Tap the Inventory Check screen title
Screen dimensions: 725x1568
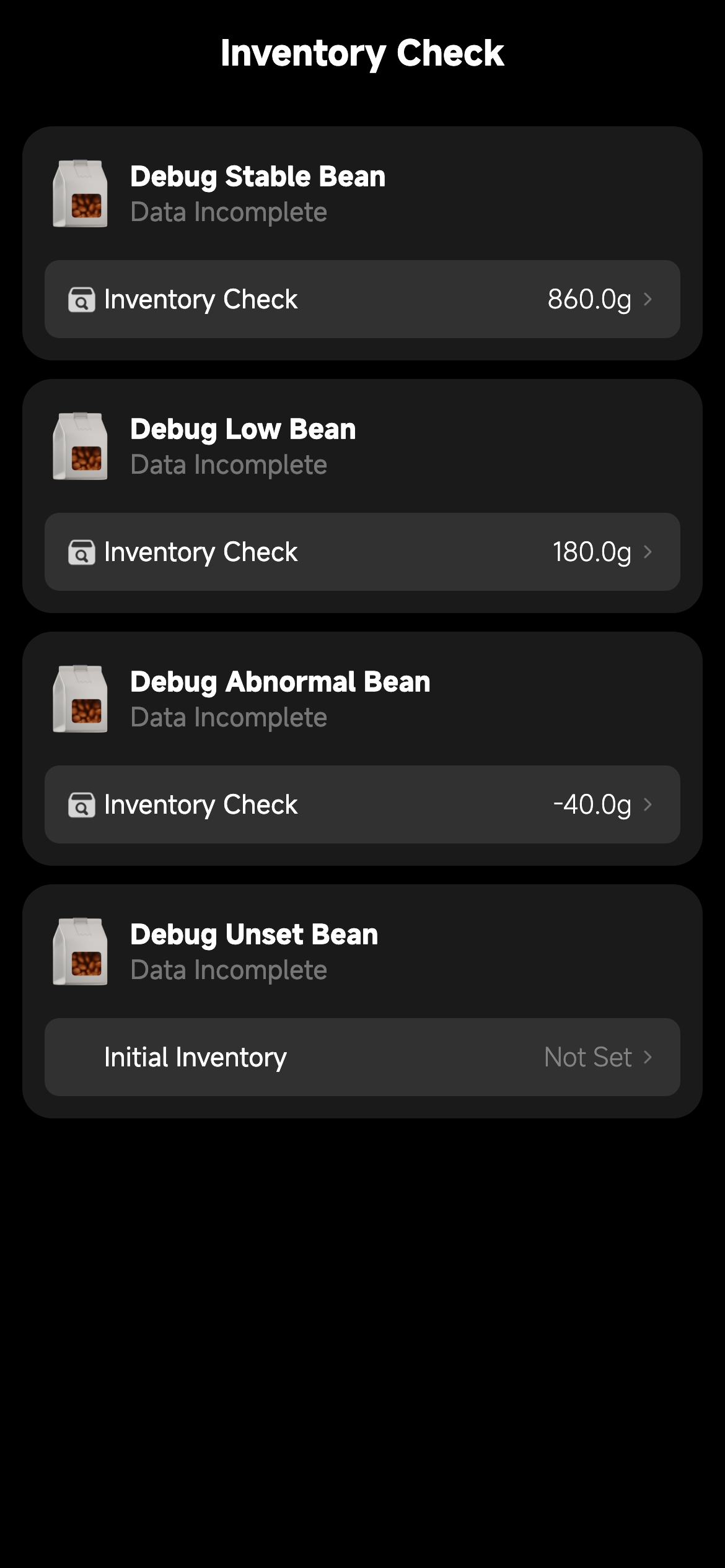[362, 53]
